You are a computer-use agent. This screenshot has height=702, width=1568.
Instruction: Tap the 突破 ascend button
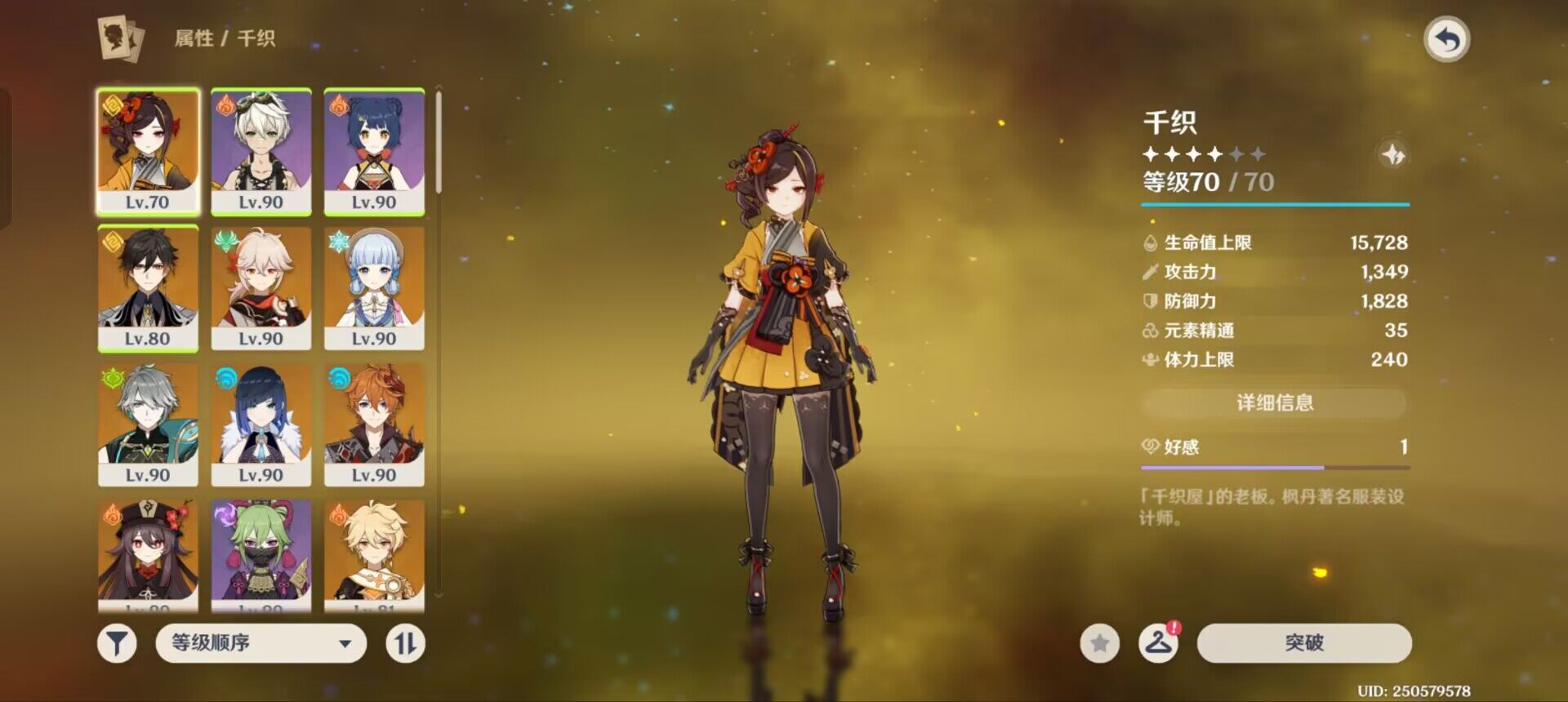(1304, 643)
